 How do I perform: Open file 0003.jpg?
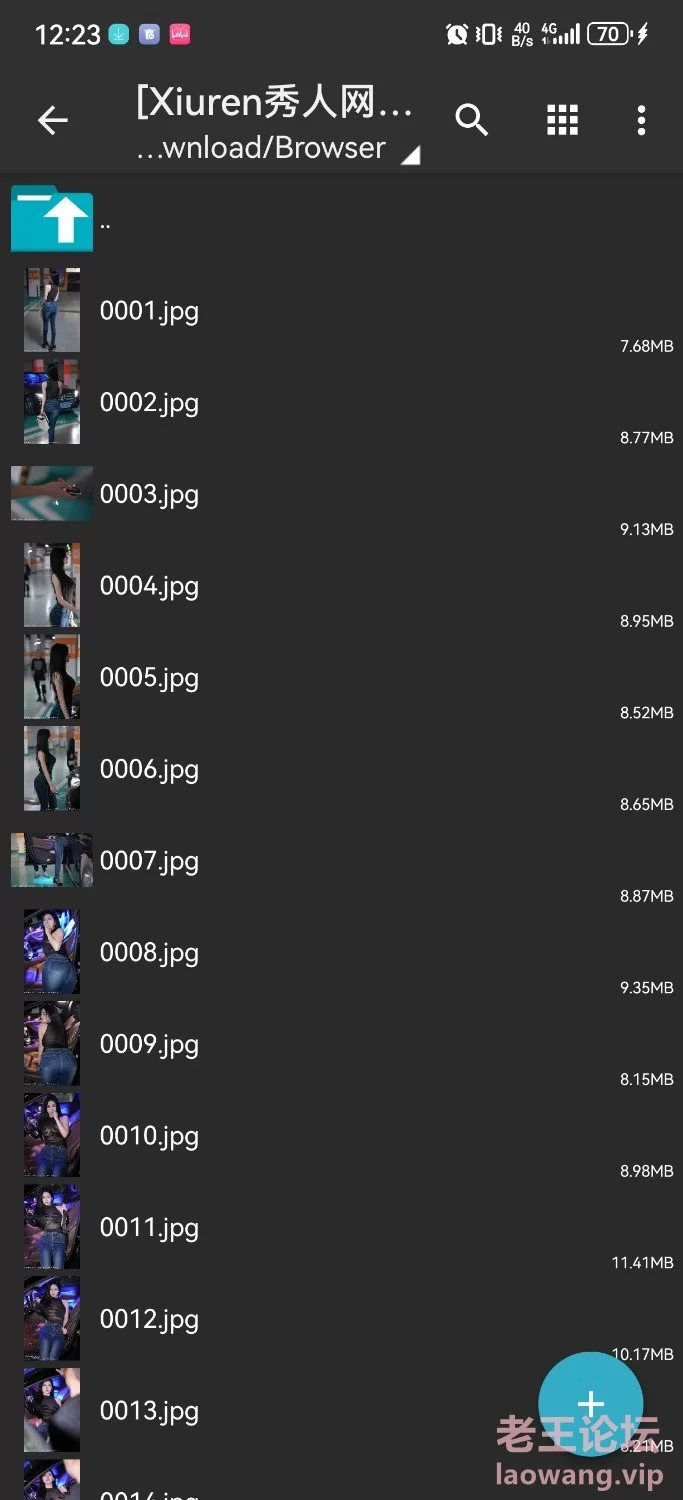pos(149,494)
